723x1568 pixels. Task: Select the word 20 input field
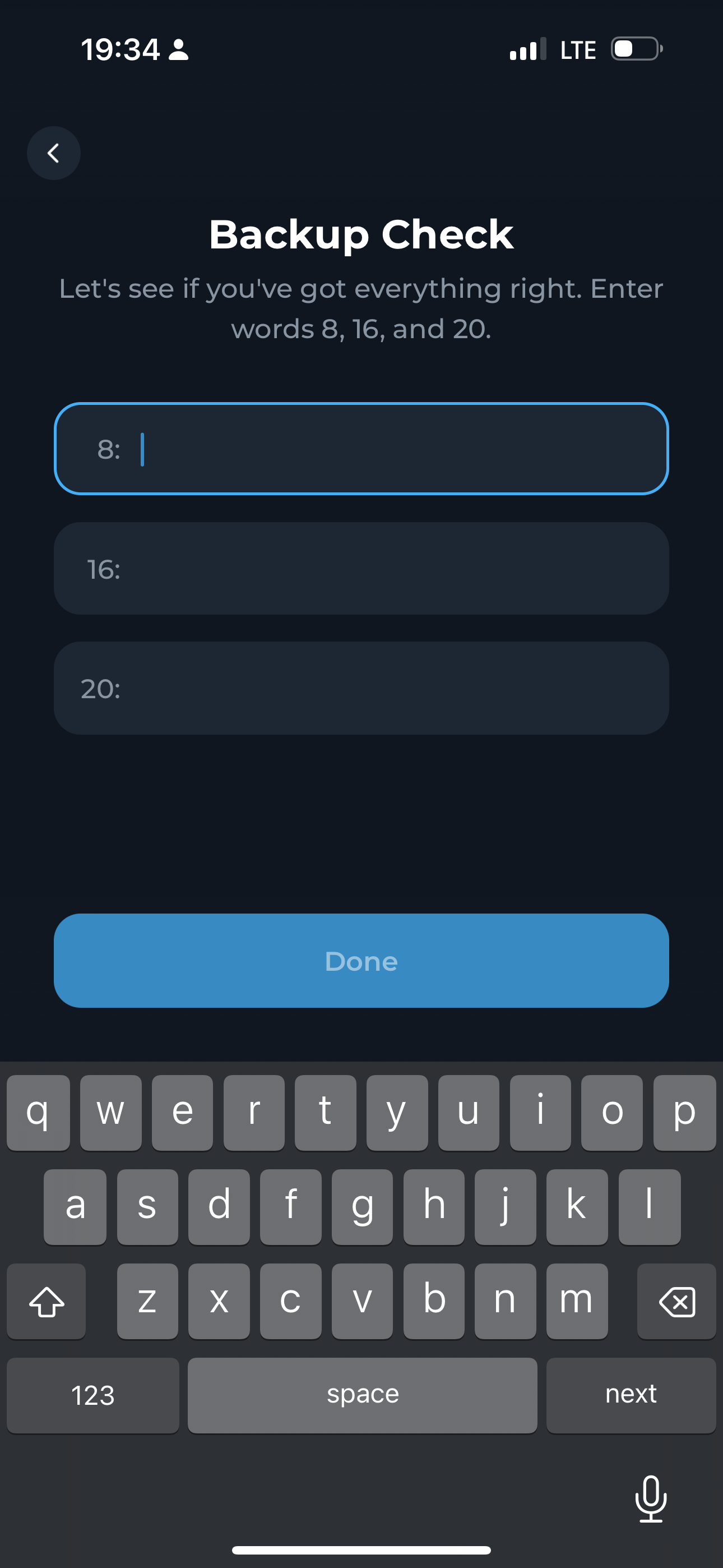point(361,688)
